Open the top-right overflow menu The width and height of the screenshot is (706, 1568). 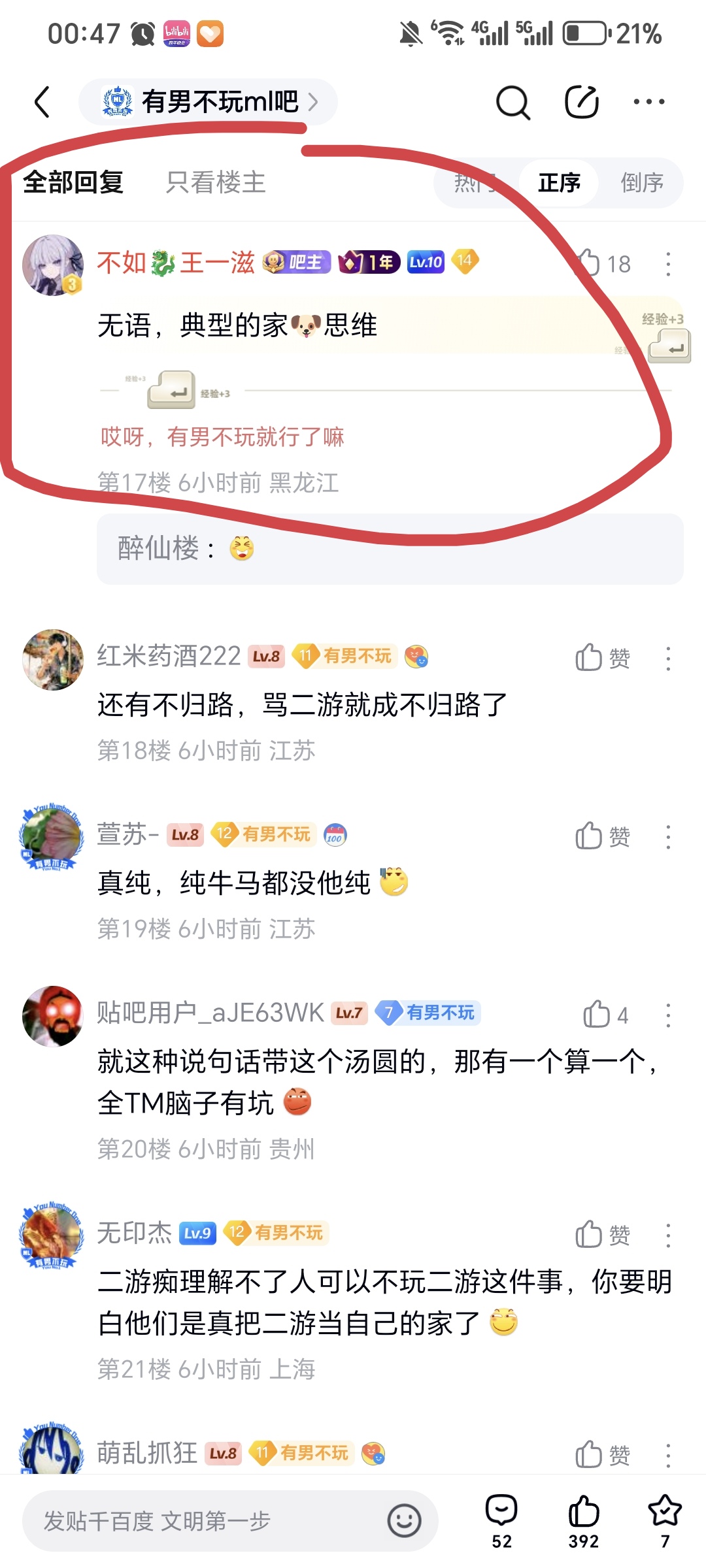[648, 102]
